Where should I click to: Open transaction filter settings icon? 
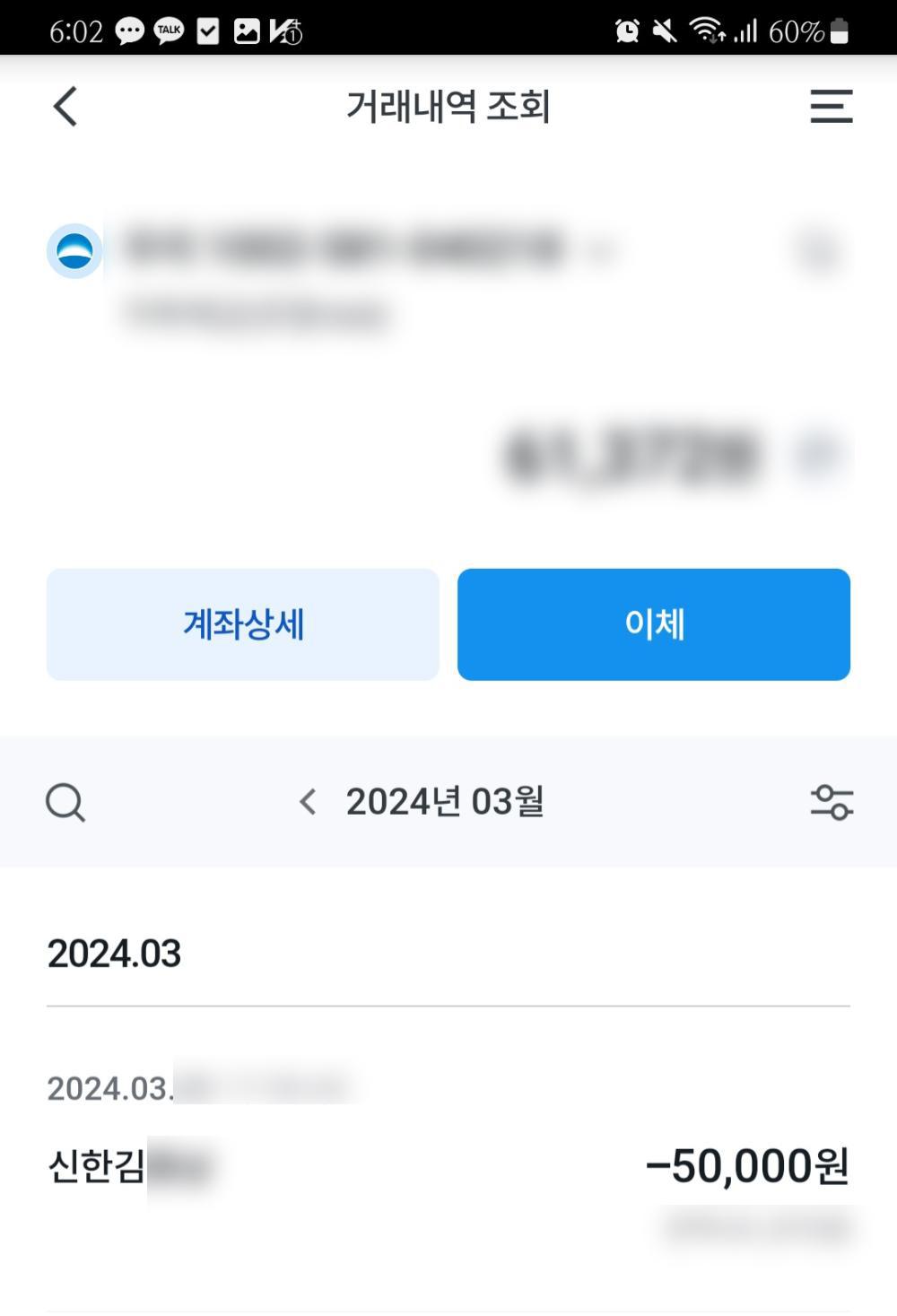click(832, 802)
